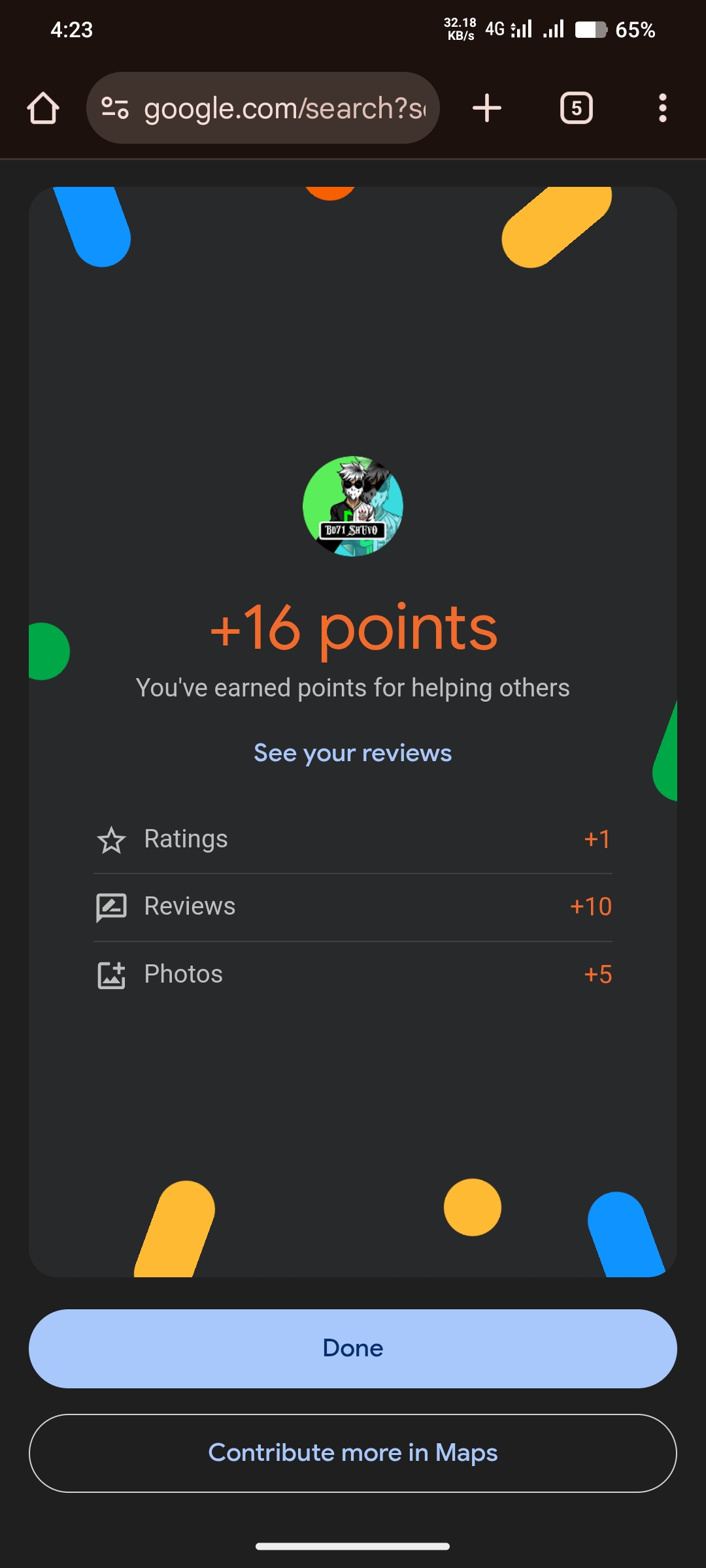Screen dimensions: 706x1568
Task: View site information icon in address bar
Action: click(x=115, y=108)
